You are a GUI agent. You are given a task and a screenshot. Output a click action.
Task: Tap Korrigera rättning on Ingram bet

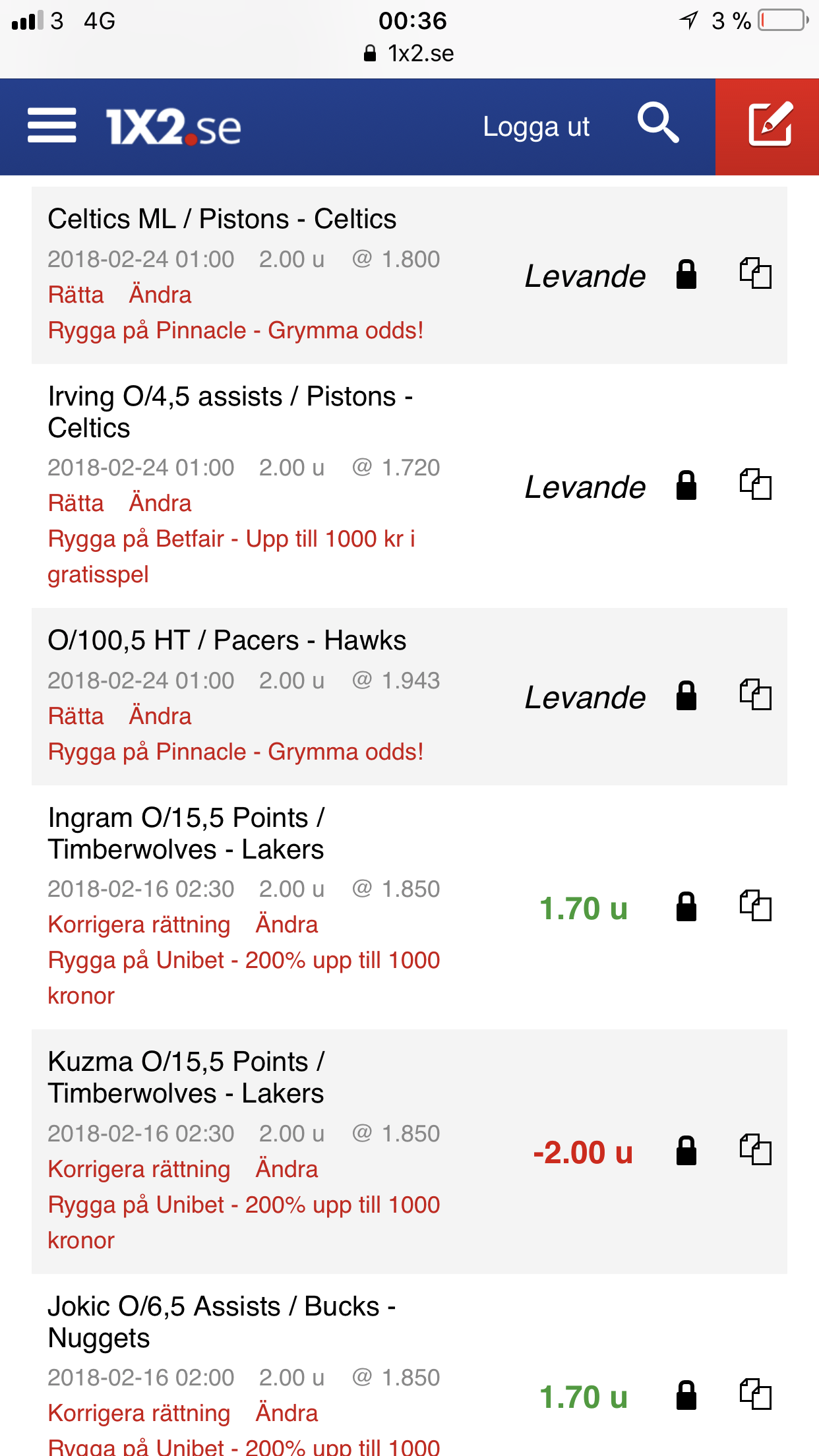click(139, 925)
